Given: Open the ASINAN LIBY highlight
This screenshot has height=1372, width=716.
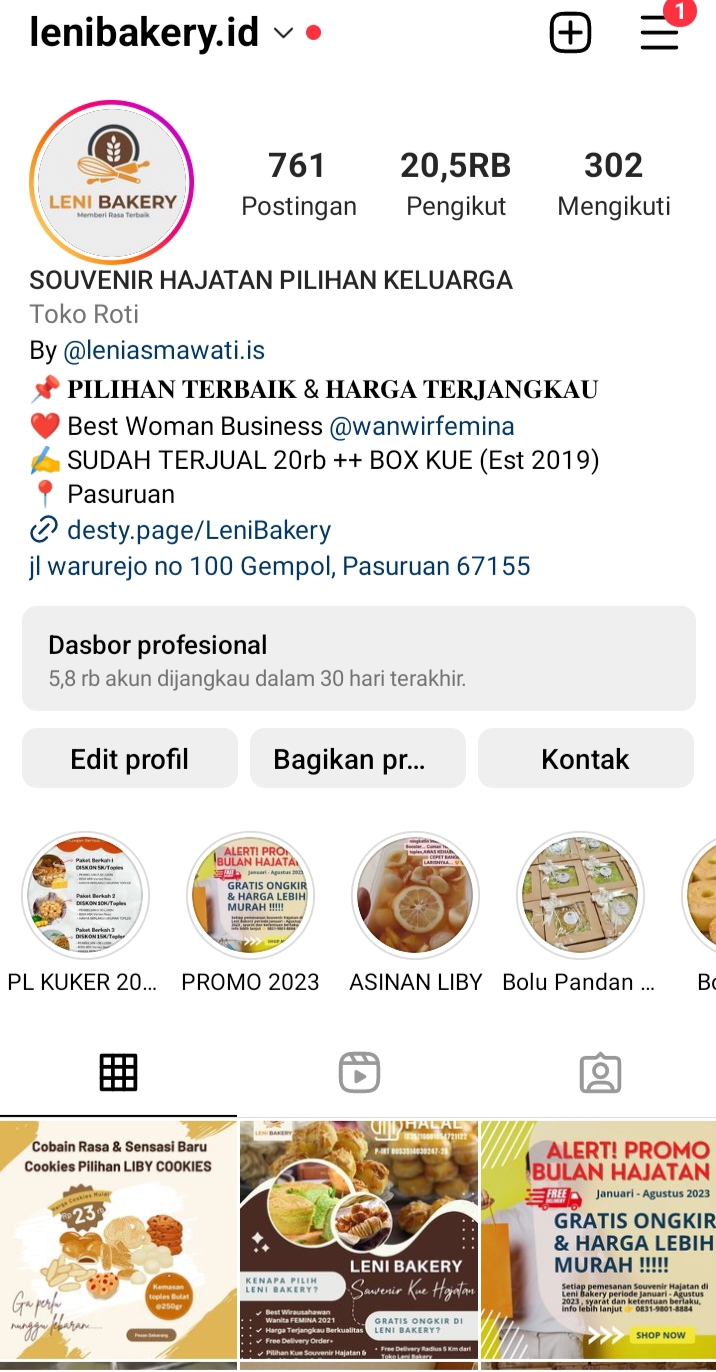Looking at the screenshot, I should click(x=415, y=896).
